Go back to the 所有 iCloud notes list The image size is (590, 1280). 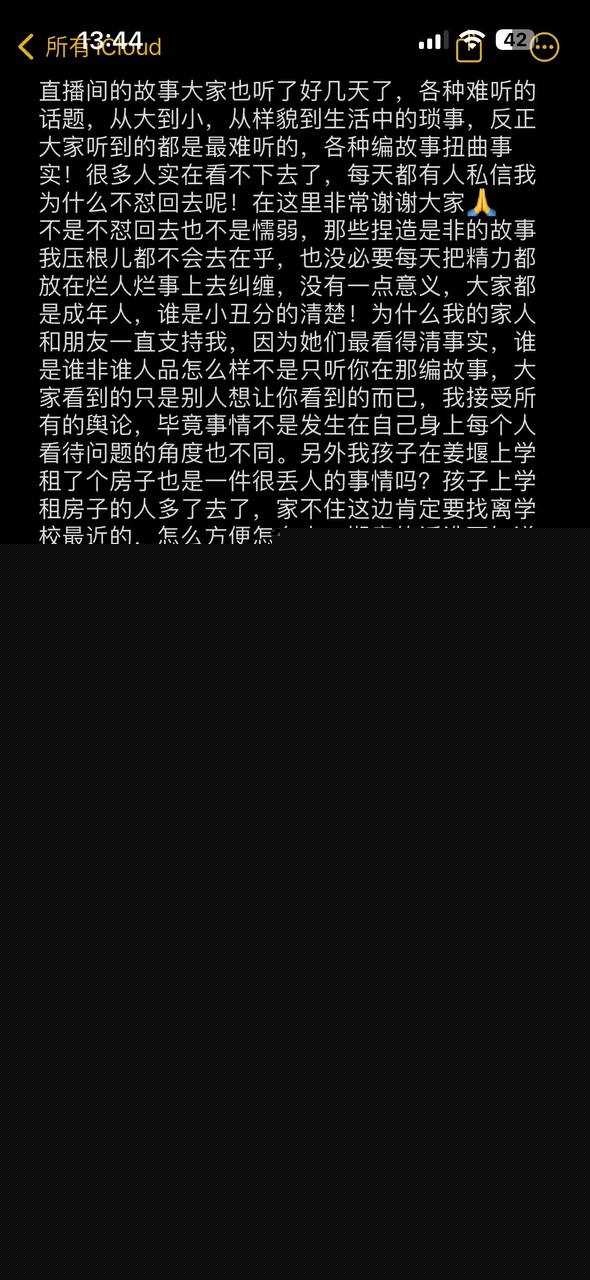[x=90, y=47]
